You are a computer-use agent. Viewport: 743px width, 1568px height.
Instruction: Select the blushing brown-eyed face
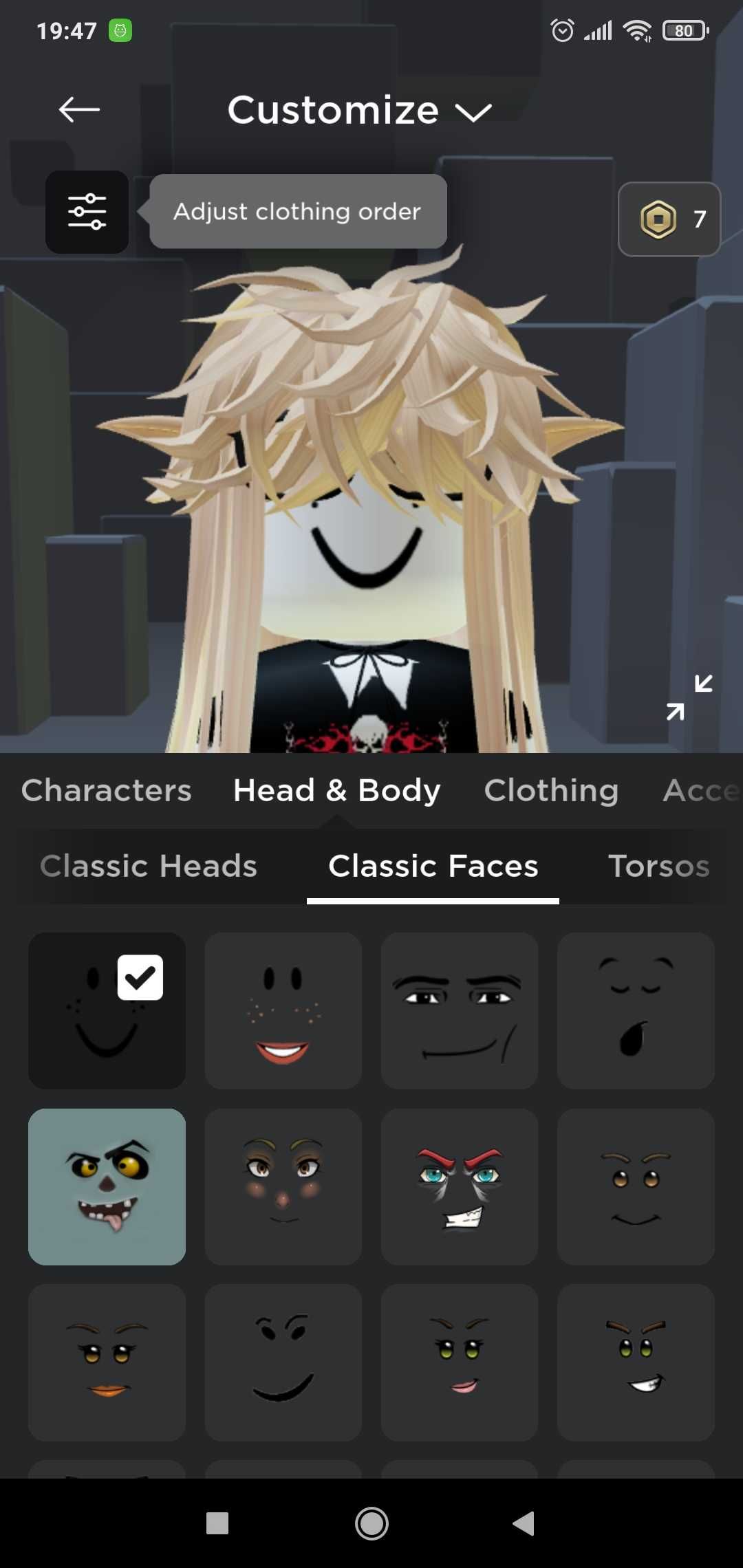click(283, 1187)
